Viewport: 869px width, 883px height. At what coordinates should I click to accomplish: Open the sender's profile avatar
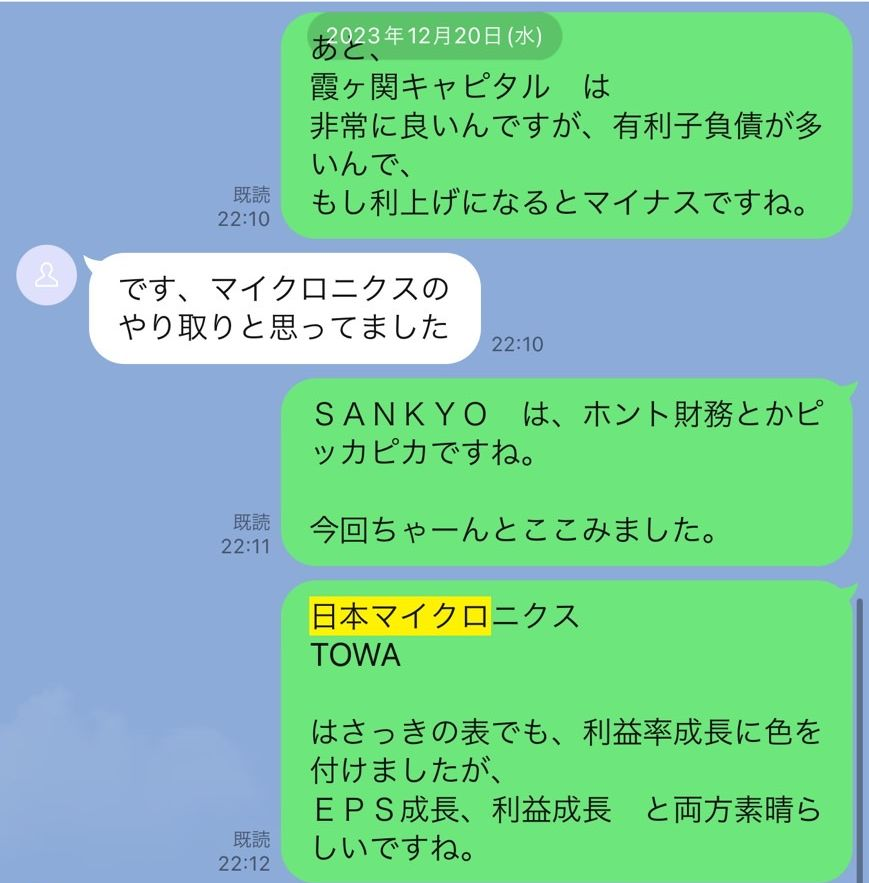[x=46, y=275]
